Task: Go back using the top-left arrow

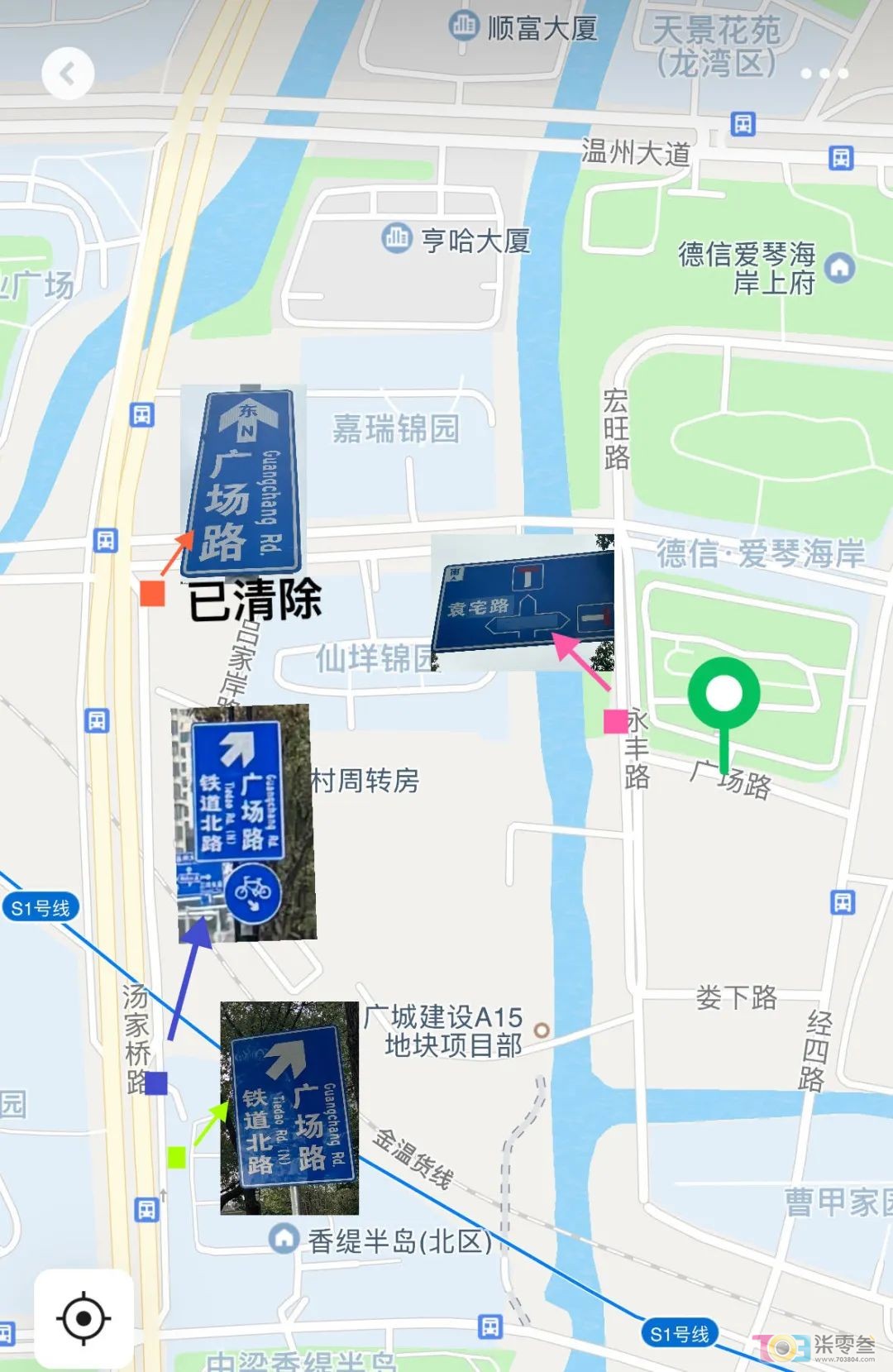Action: 68,74
